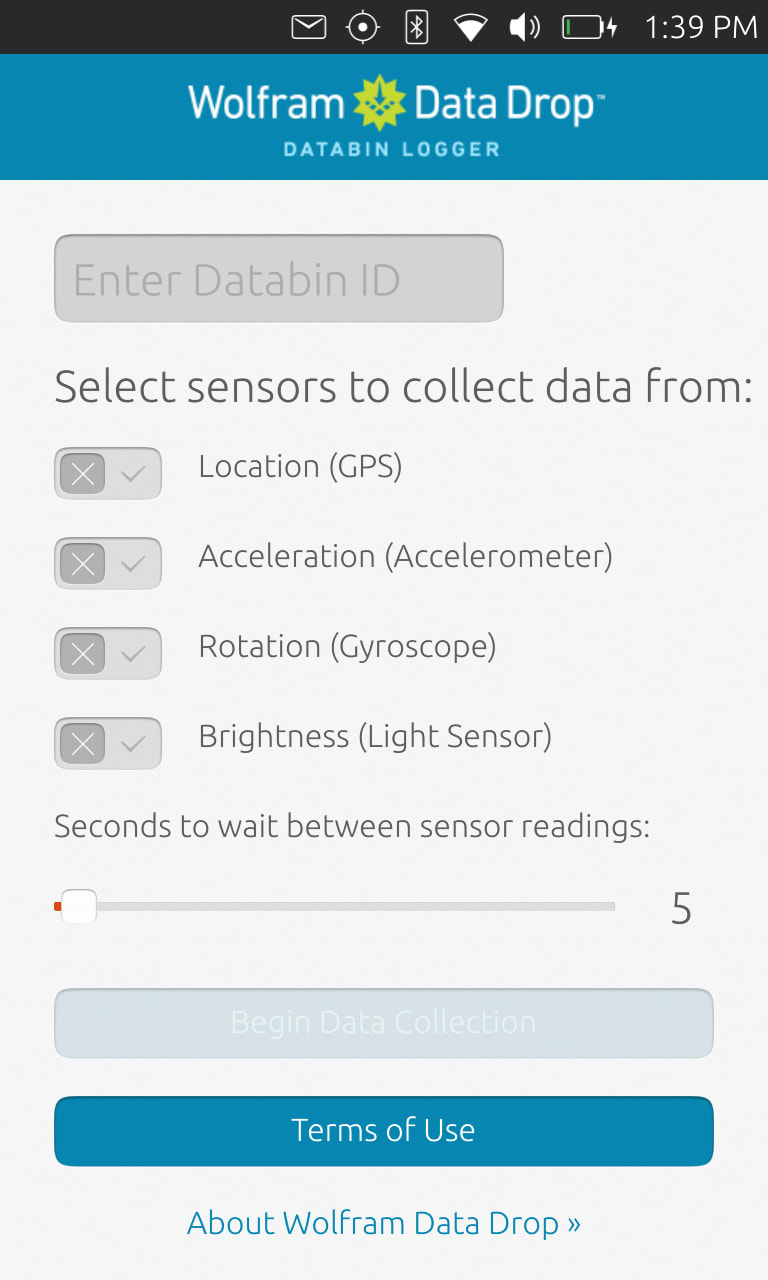
Task: Open About Wolfram Data Drop link
Action: coord(383,1223)
